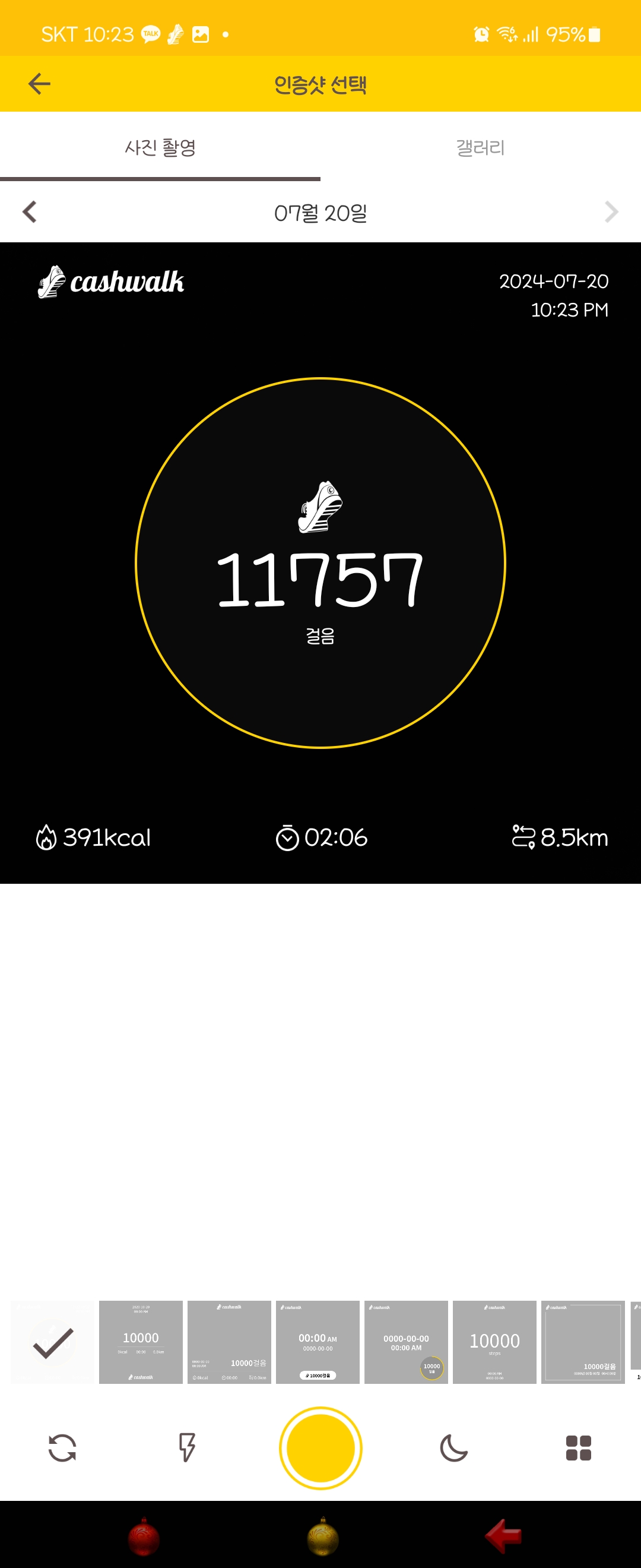Choose the template with small yellow step circle
Image resolution: width=641 pixels, height=1568 pixels.
(406, 1342)
